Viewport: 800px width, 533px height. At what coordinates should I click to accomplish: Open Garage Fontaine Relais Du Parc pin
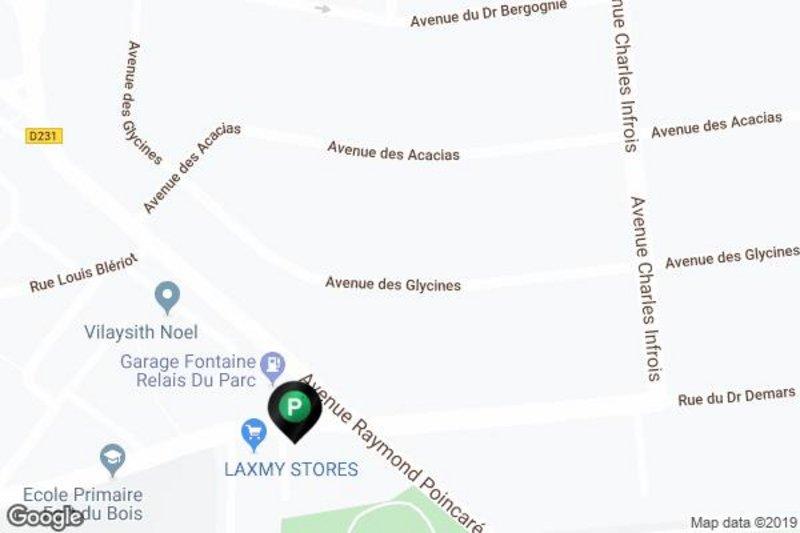272,364
